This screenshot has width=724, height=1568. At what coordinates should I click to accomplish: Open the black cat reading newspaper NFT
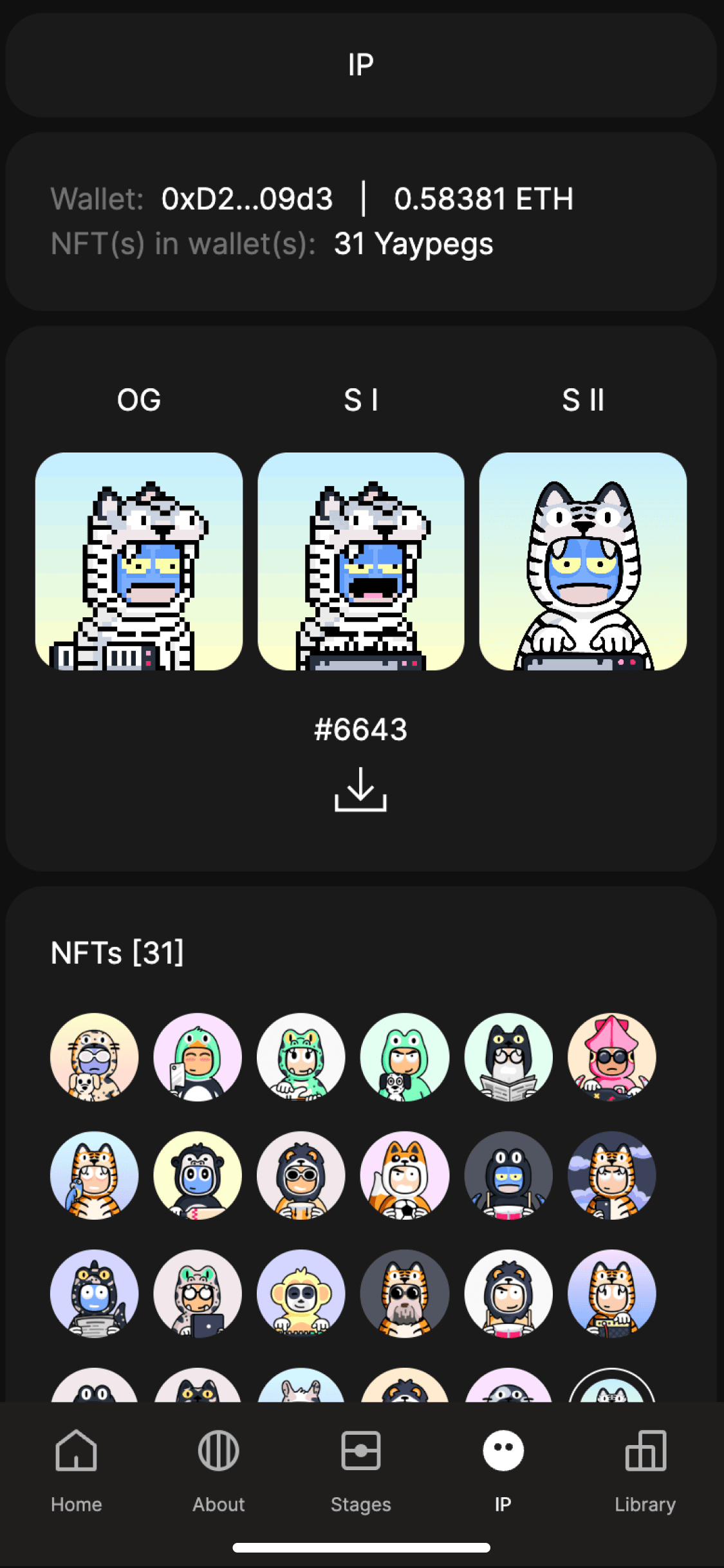pyautogui.click(x=508, y=1057)
